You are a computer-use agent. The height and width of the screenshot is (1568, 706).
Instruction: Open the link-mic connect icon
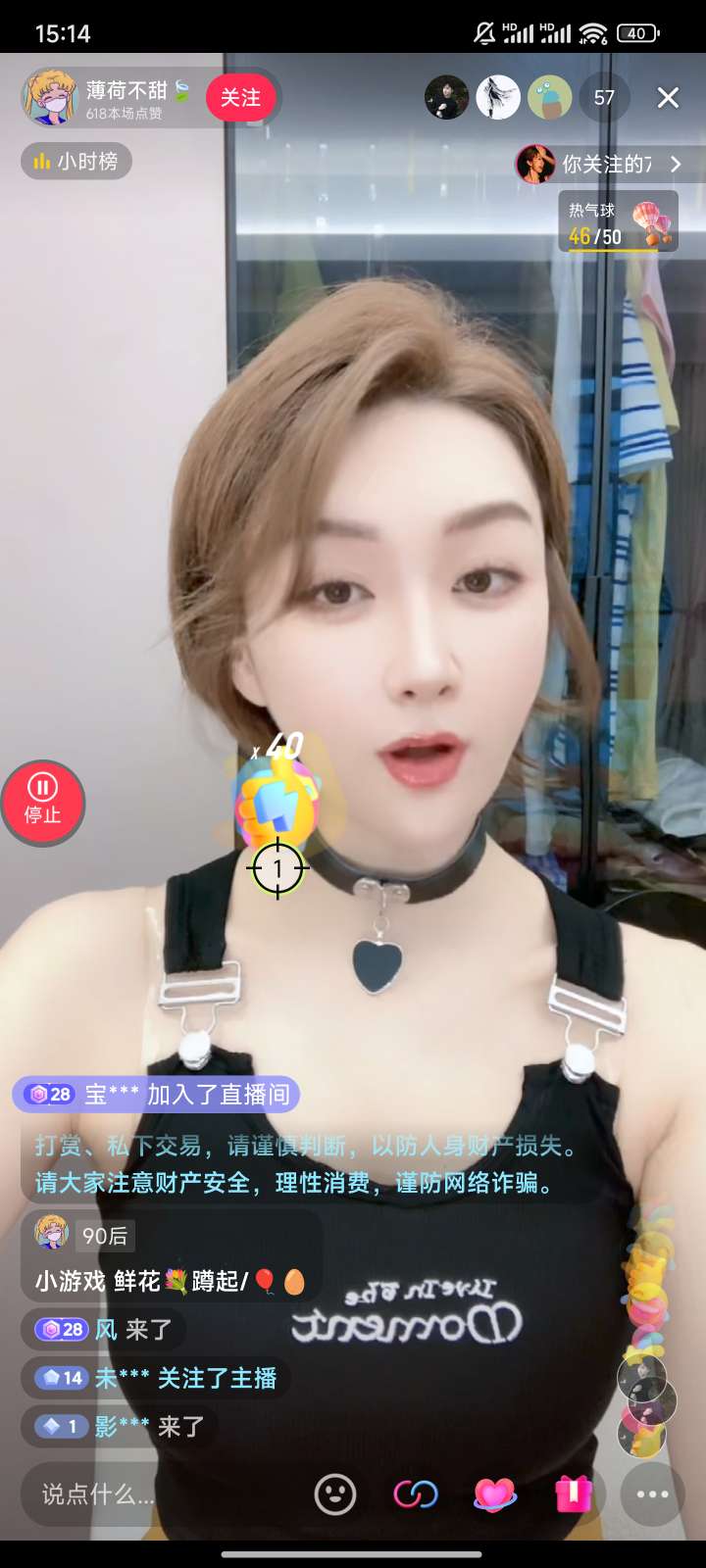coord(415,1494)
